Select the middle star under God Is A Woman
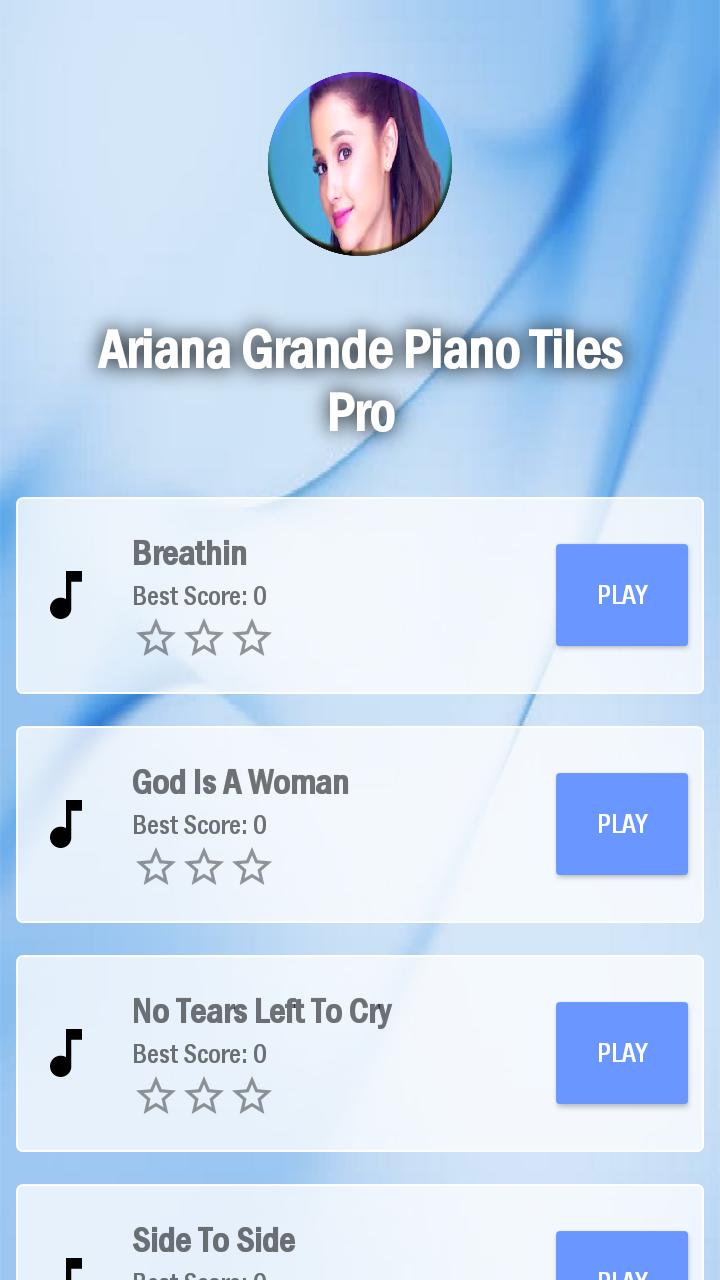Screen dimensions: 720x1280 (204, 867)
